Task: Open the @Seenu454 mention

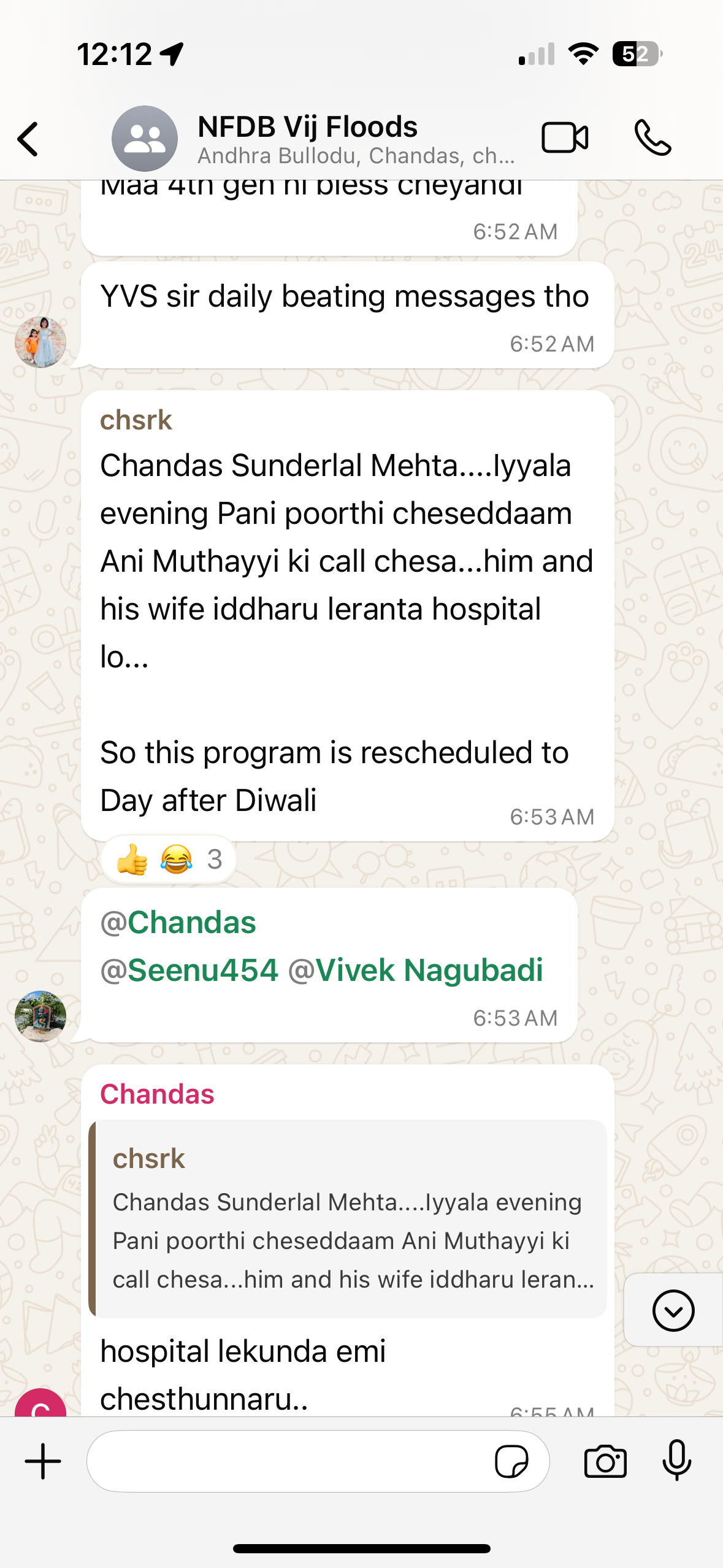Action: point(189,970)
